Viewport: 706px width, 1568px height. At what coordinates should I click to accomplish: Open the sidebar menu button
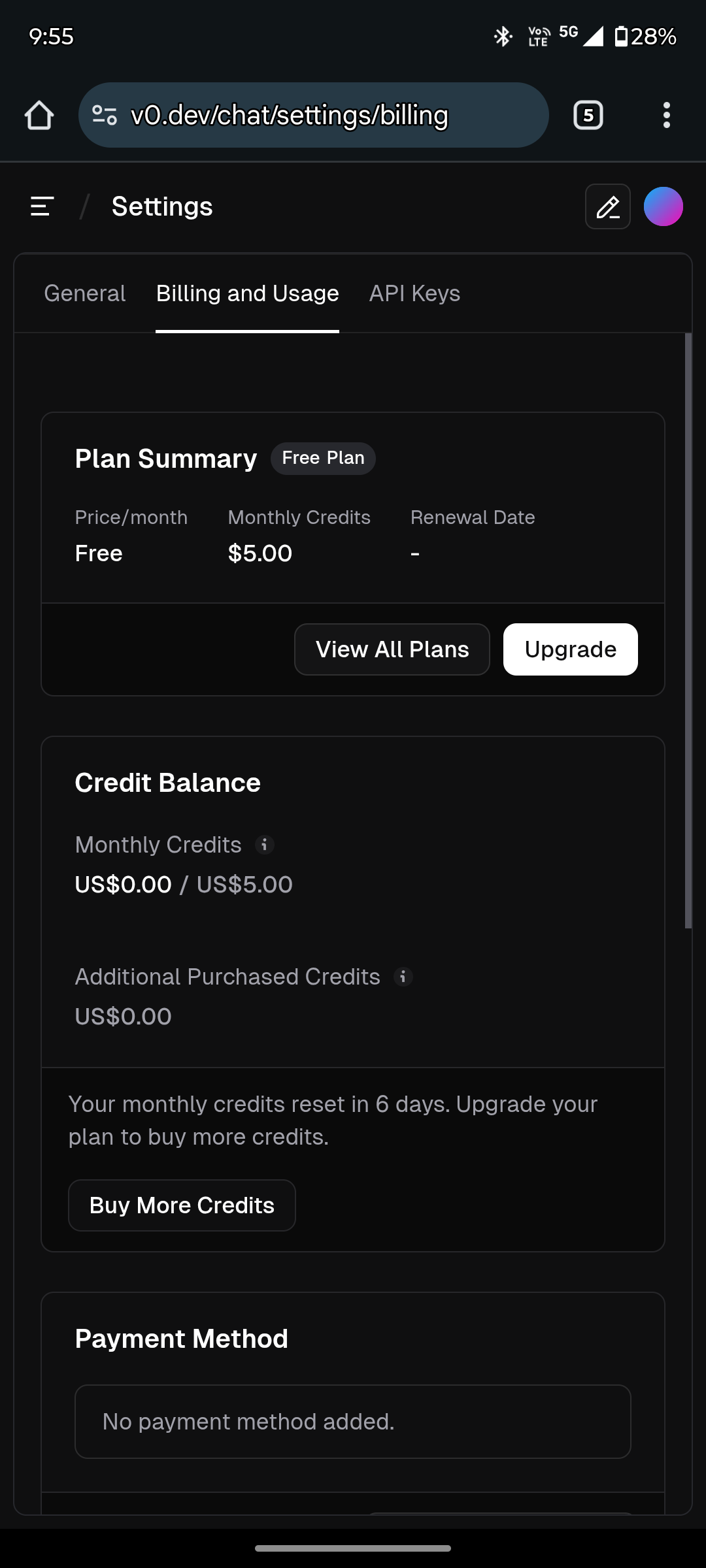click(x=42, y=206)
